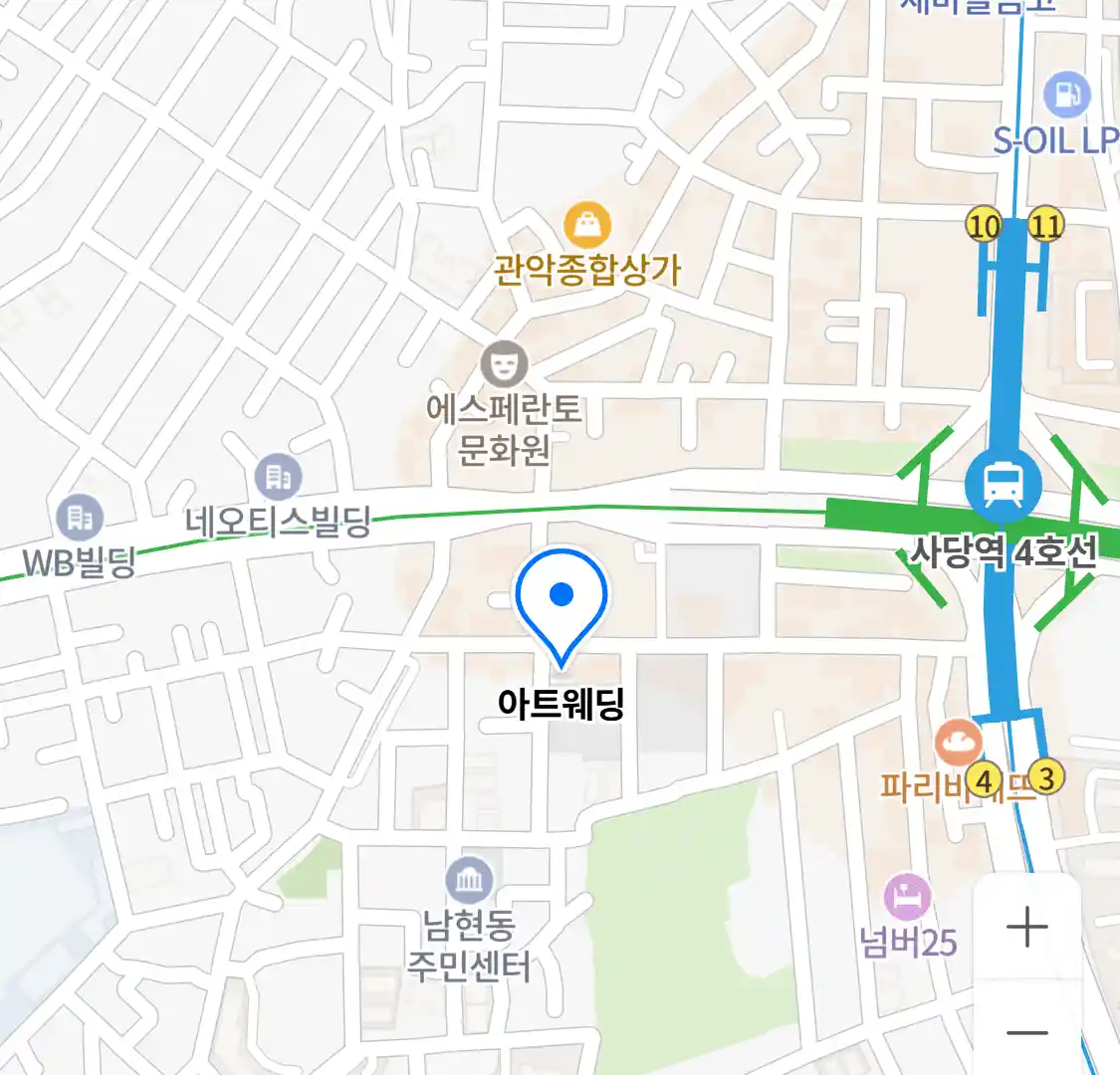Tap the 관악종합상가 shopping marker

587,226
